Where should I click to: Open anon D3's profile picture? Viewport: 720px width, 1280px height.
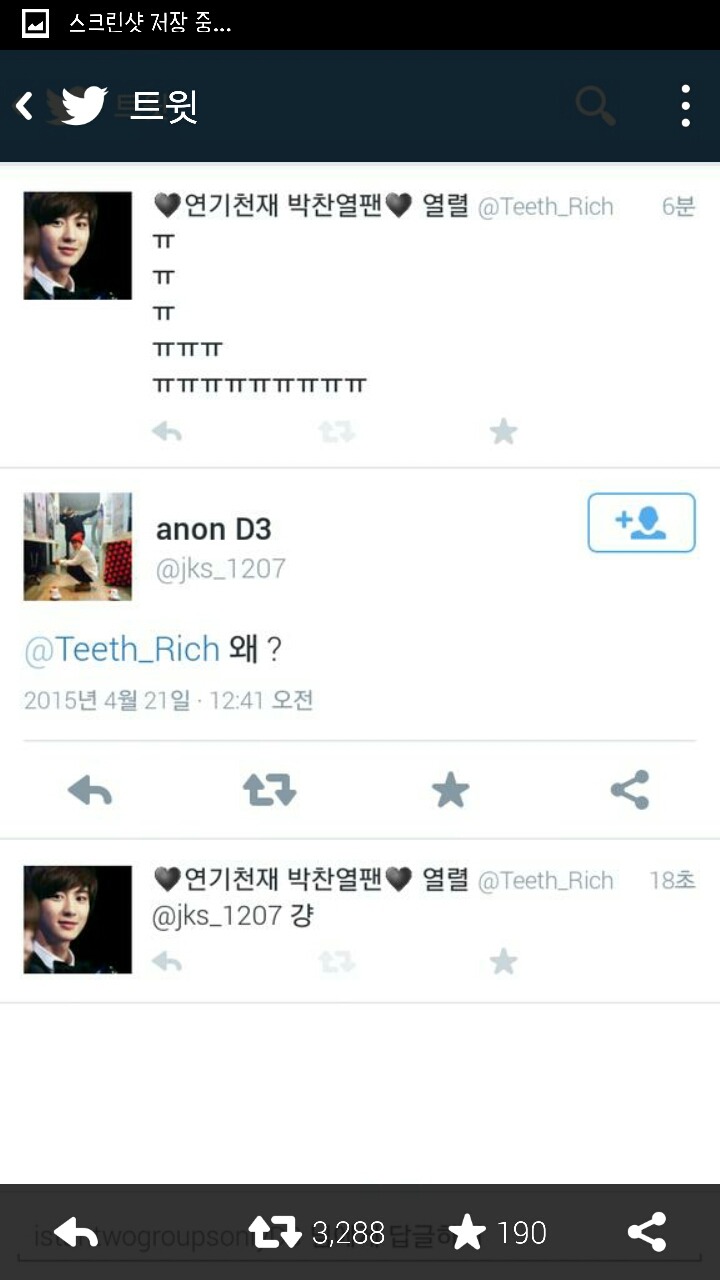(x=78, y=546)
